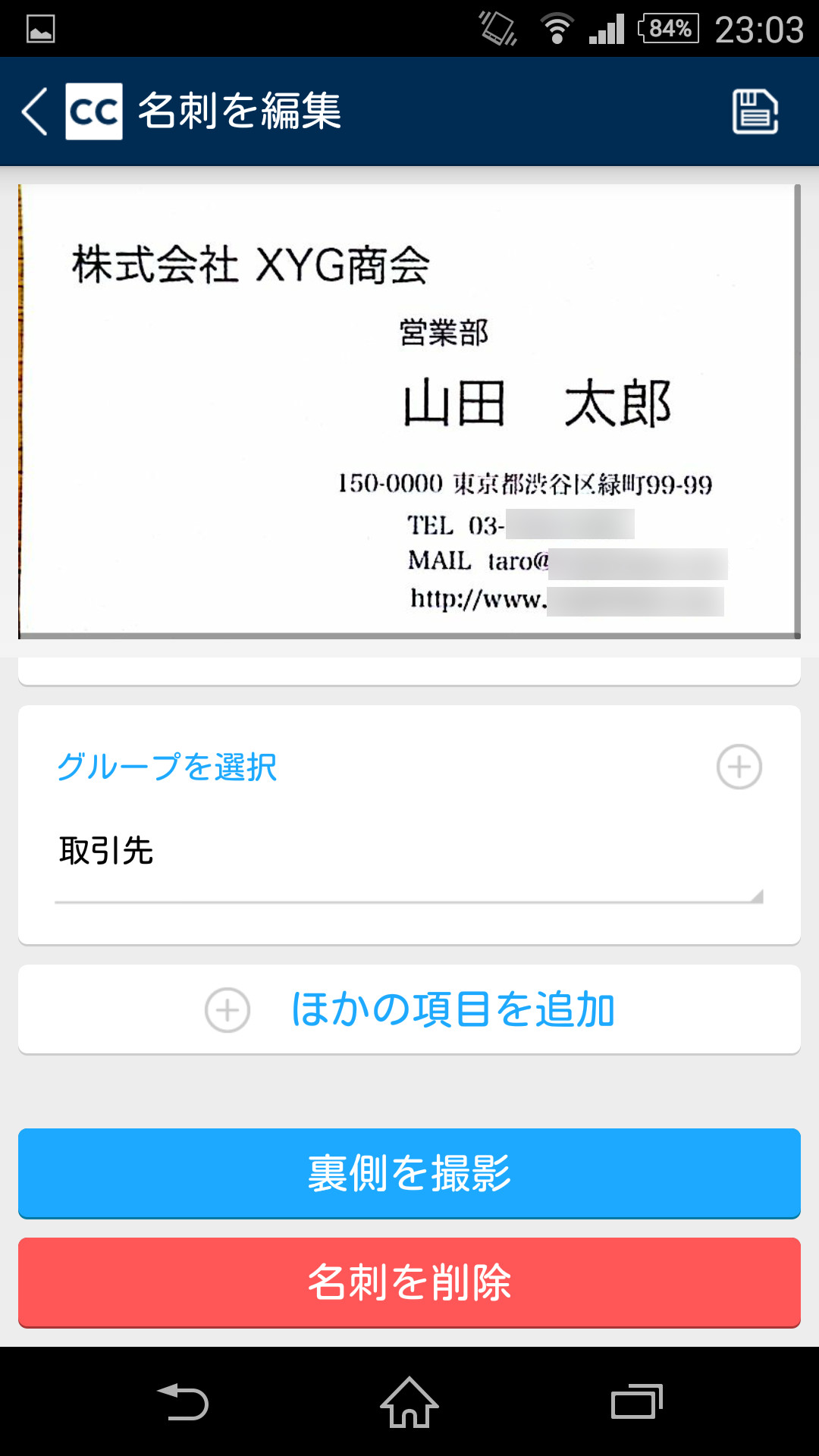819x1456 pixels.
Task: Tap the plus icon beside ほかの項目を追加
Action: (x=227, y=1009)
